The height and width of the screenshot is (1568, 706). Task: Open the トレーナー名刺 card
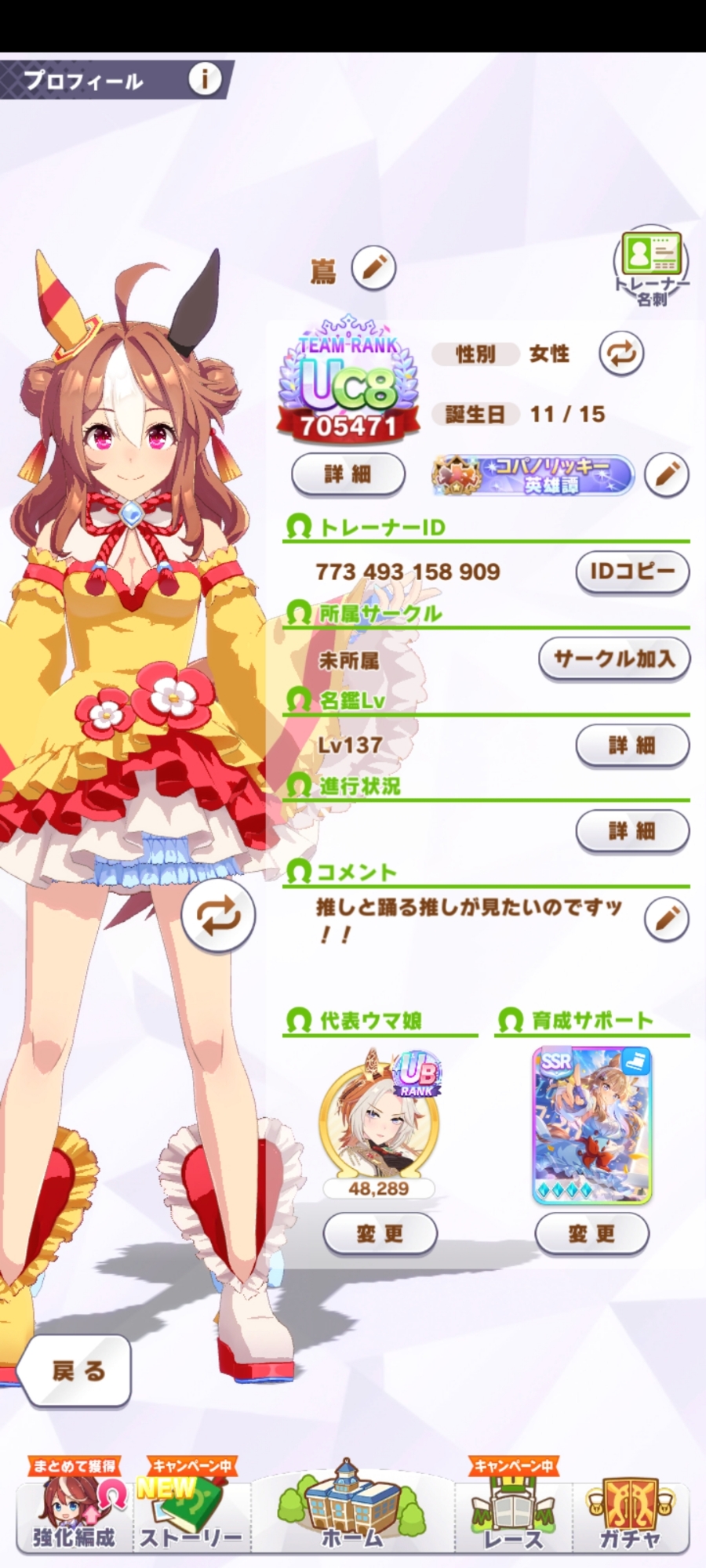[x=650, y=267]
